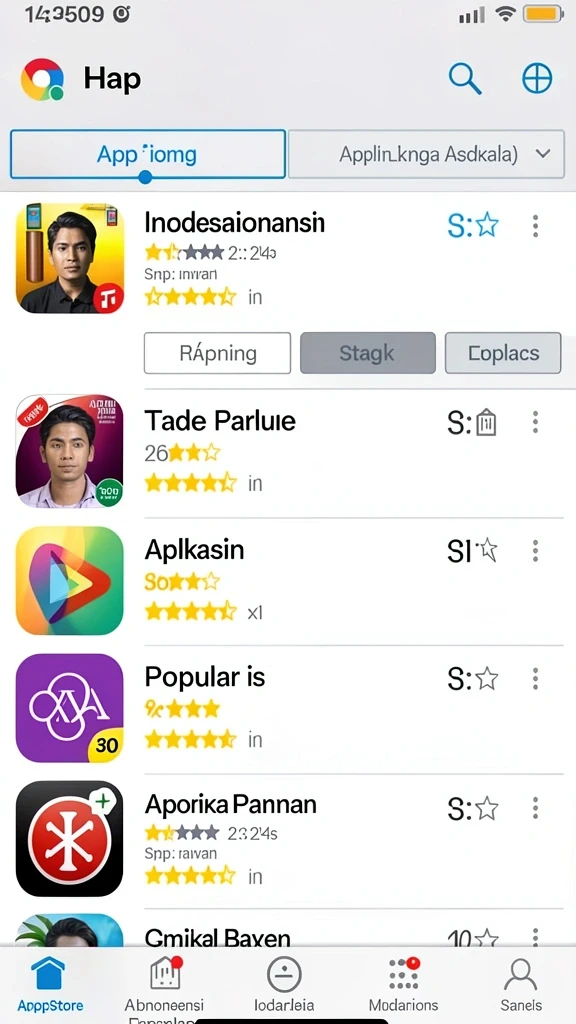Viewport: 576px width, 1024px height.
Task: Open the Aporika Pannan app row
Action: (x=288, y=840)
